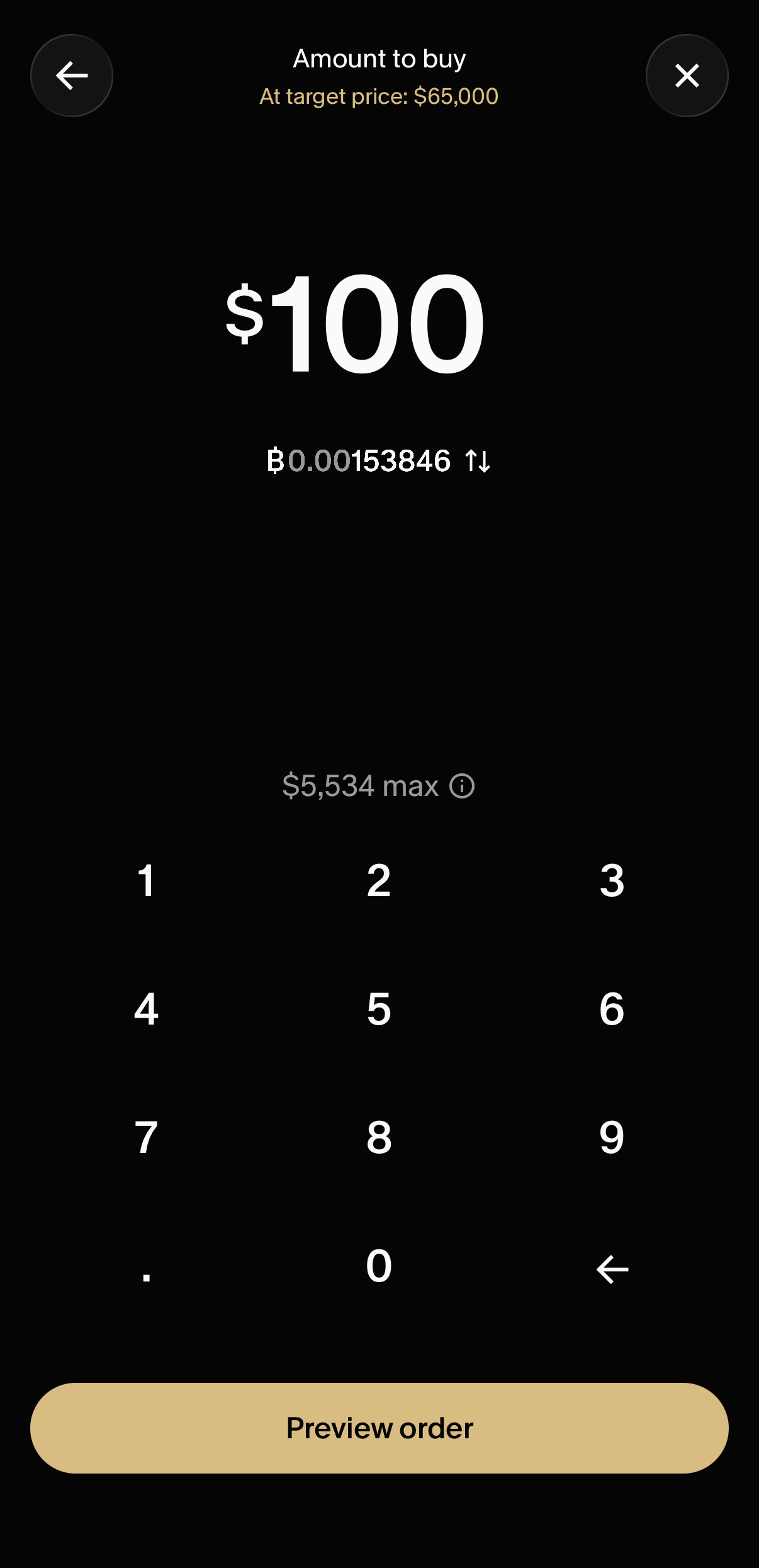Enter digit 9 on keypad
759x1568 pixels.
tap(612, 1137)
